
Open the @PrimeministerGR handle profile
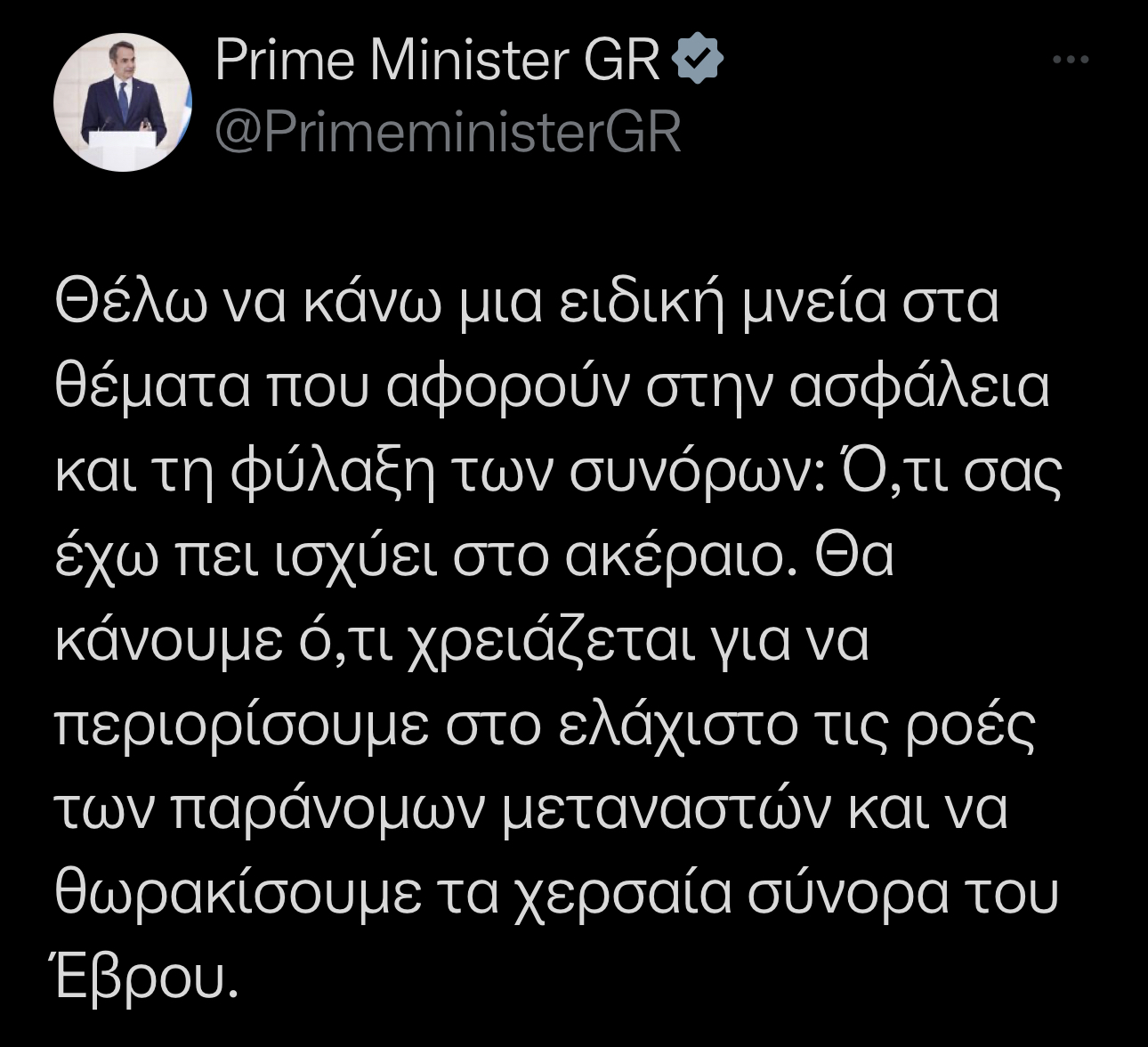pyautogui.click(x=448, y=133)
